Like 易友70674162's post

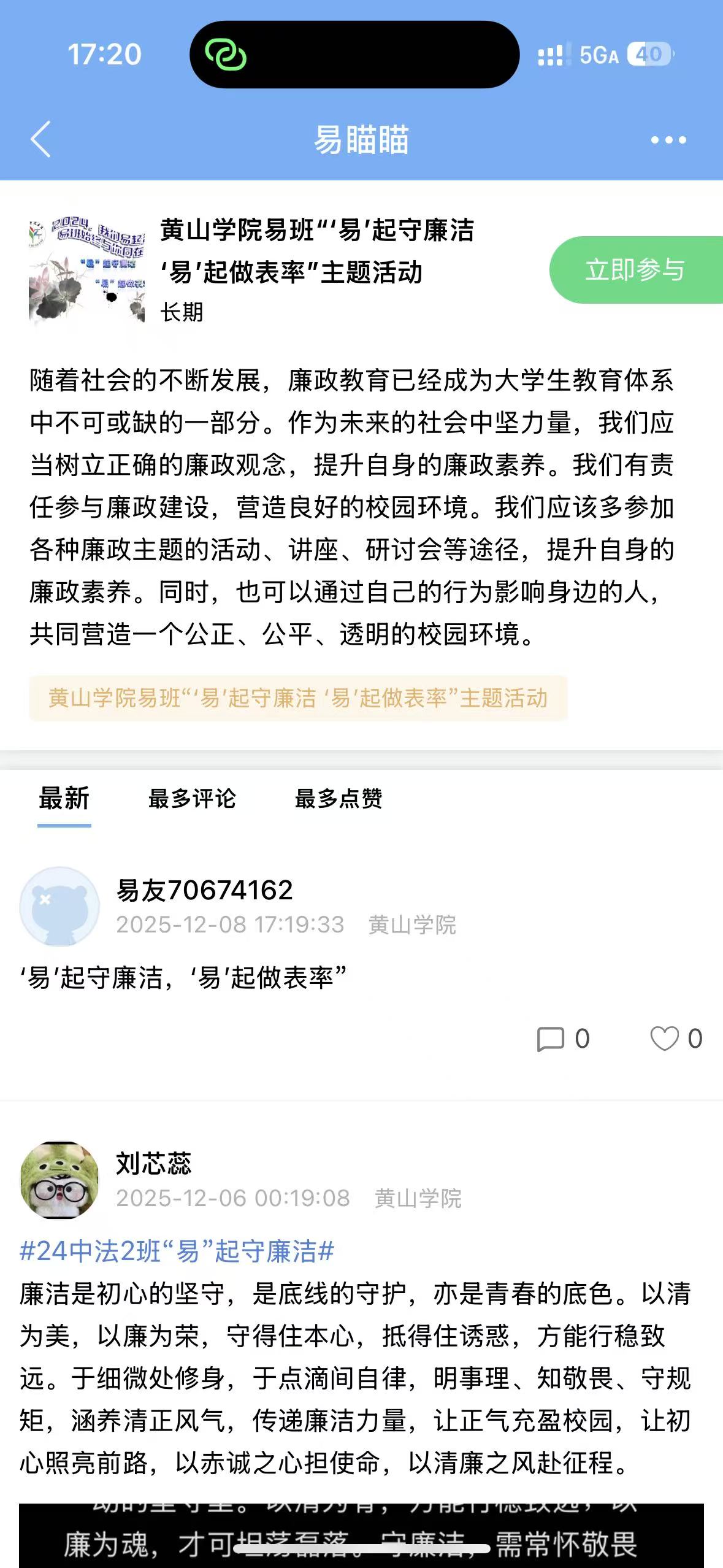[675, 1039]
